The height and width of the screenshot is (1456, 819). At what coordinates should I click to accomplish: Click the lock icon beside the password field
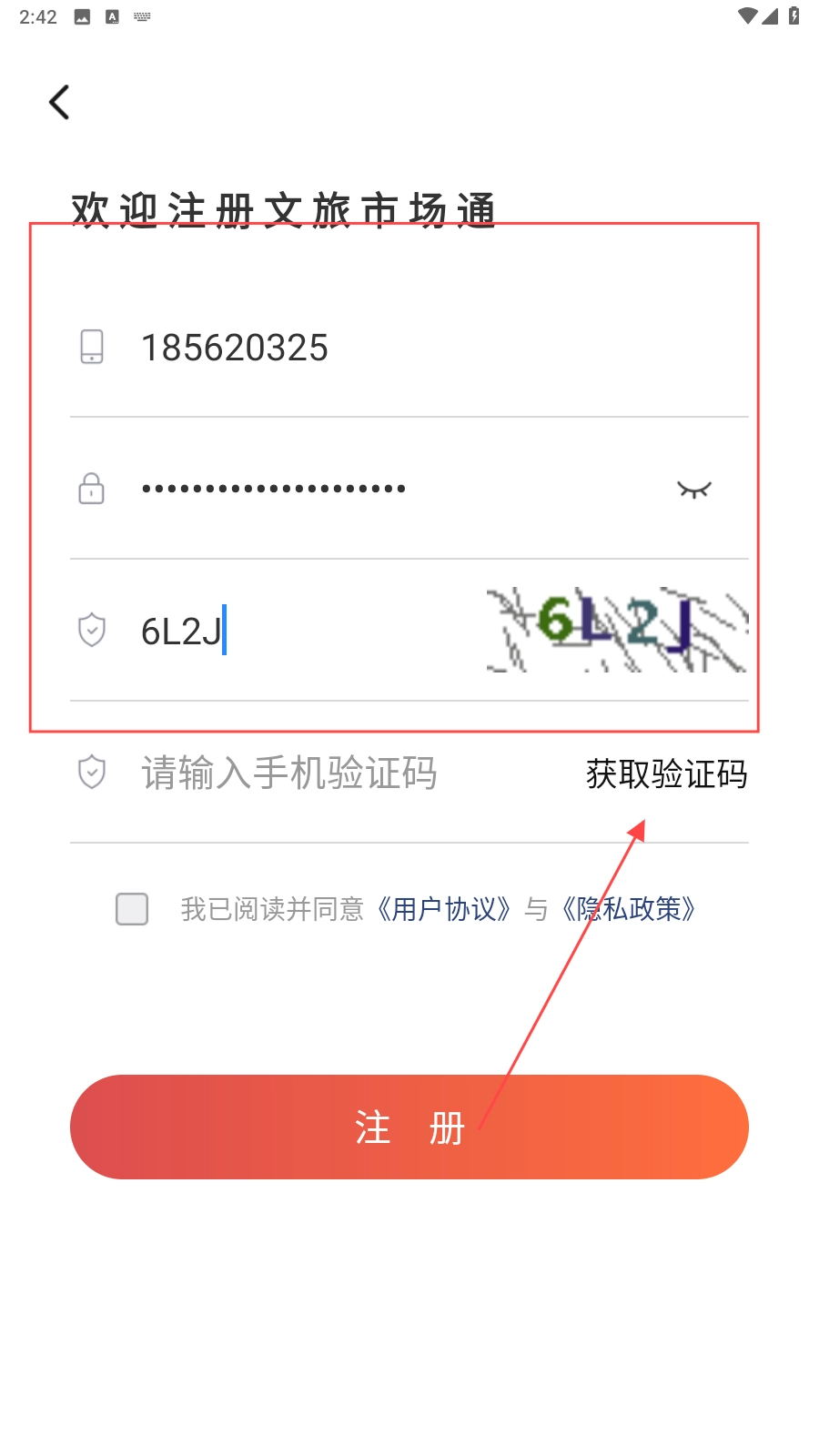[x=91, y=490]
